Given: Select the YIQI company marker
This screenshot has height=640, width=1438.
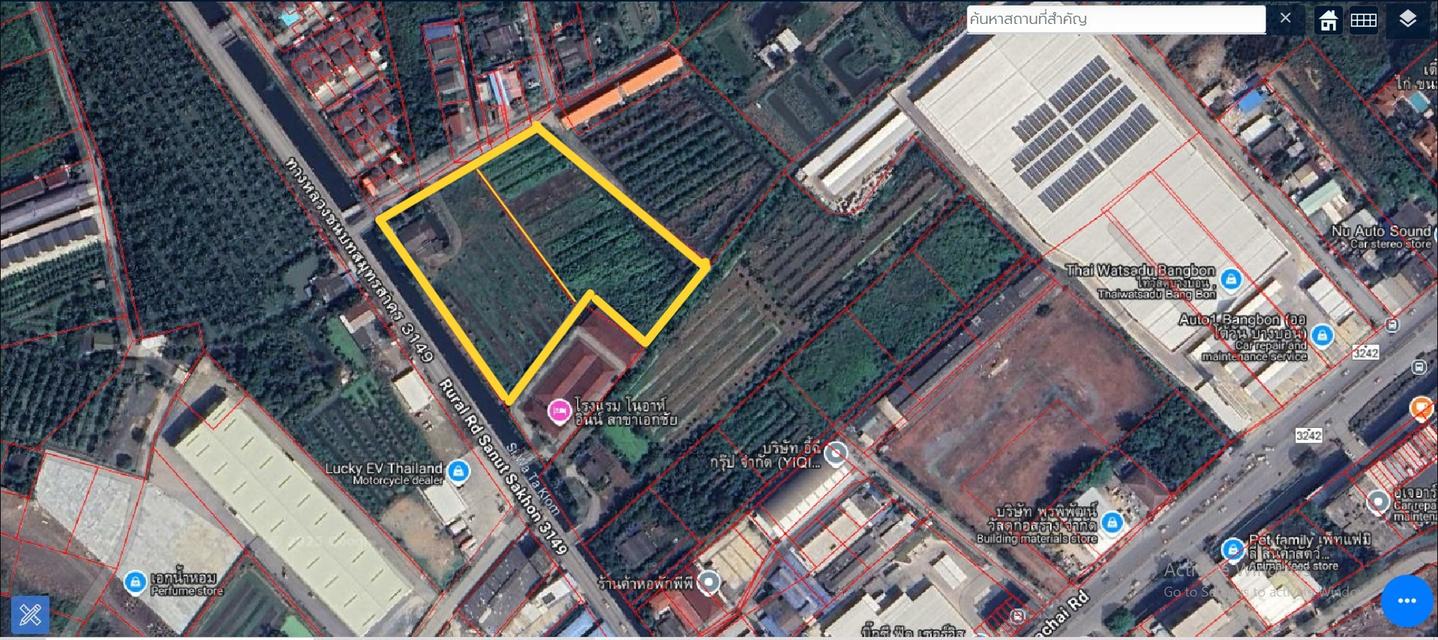Looking at the screenshot, I should [835, 455].
